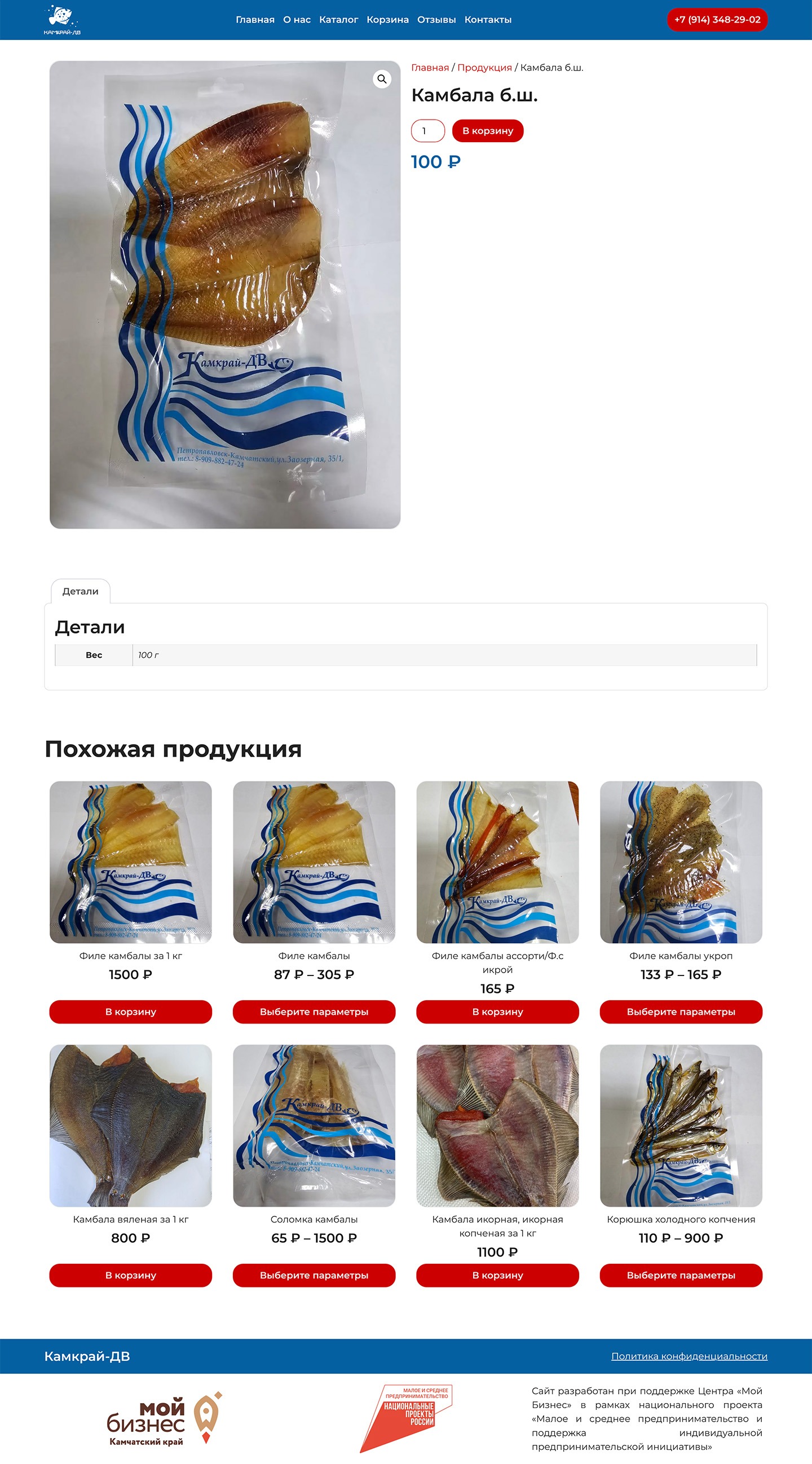Go to the Корзина page
This screenshot has height=1464, width=812.
(x=387, y=19)
